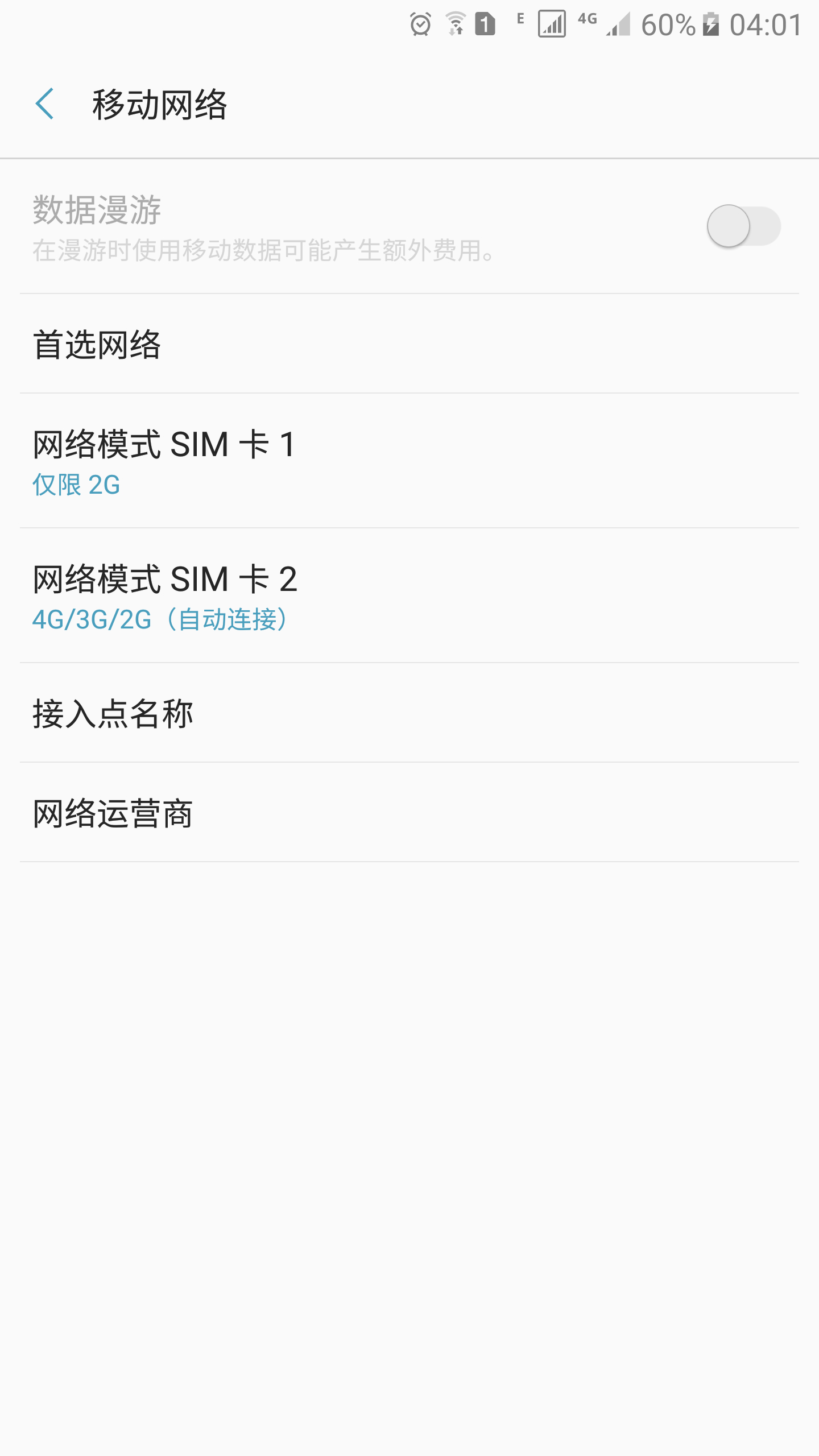Open 接入点名称 settings
The width and height of the screenshot is (819, 1456).
pos(409,713)
